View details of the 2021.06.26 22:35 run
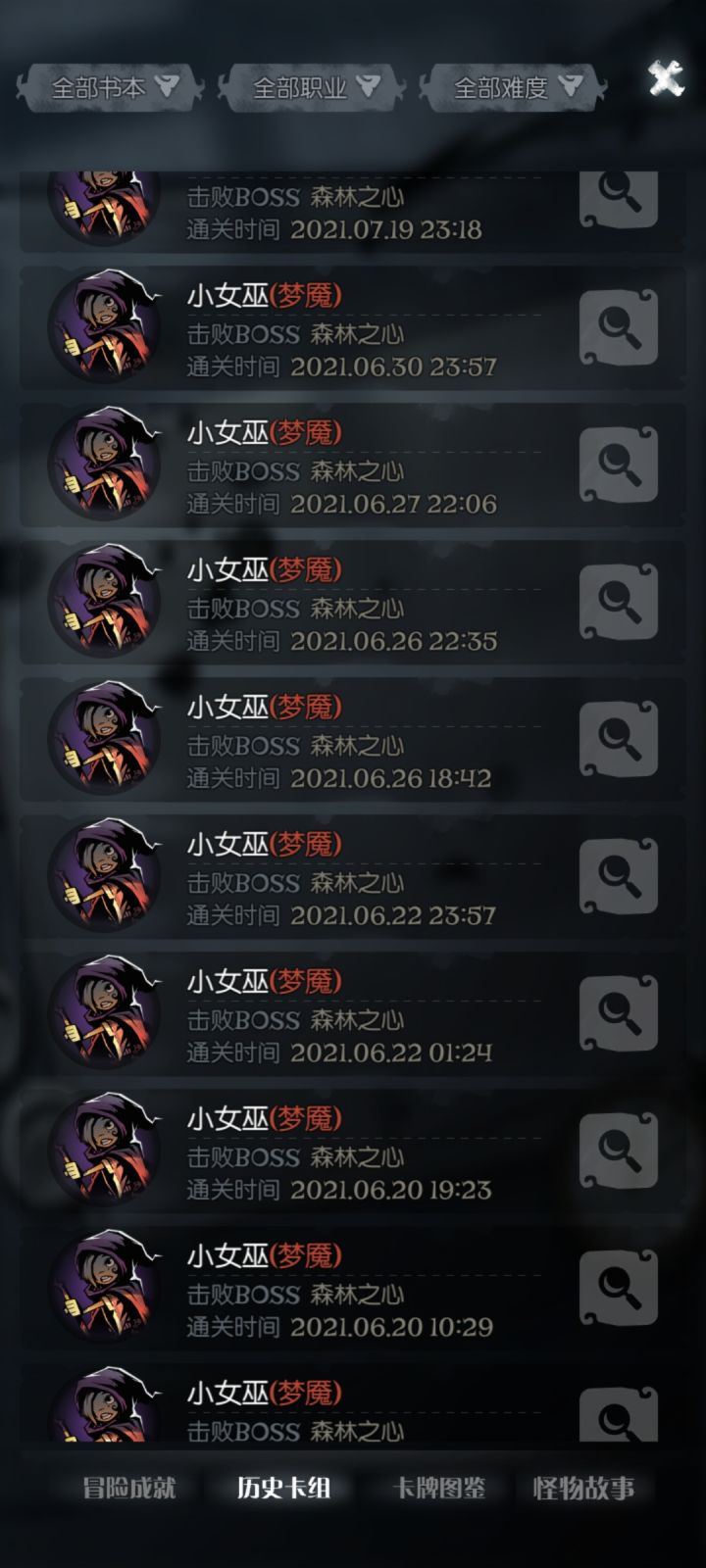The image size is (706, 1568). coord(618,603)
